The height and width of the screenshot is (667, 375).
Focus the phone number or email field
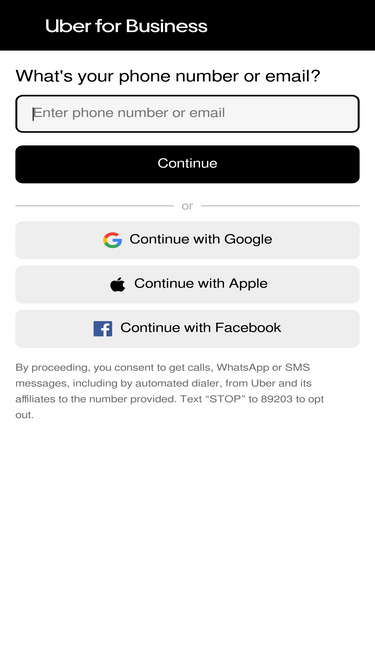pyautogui.click(x=188, y=114)
